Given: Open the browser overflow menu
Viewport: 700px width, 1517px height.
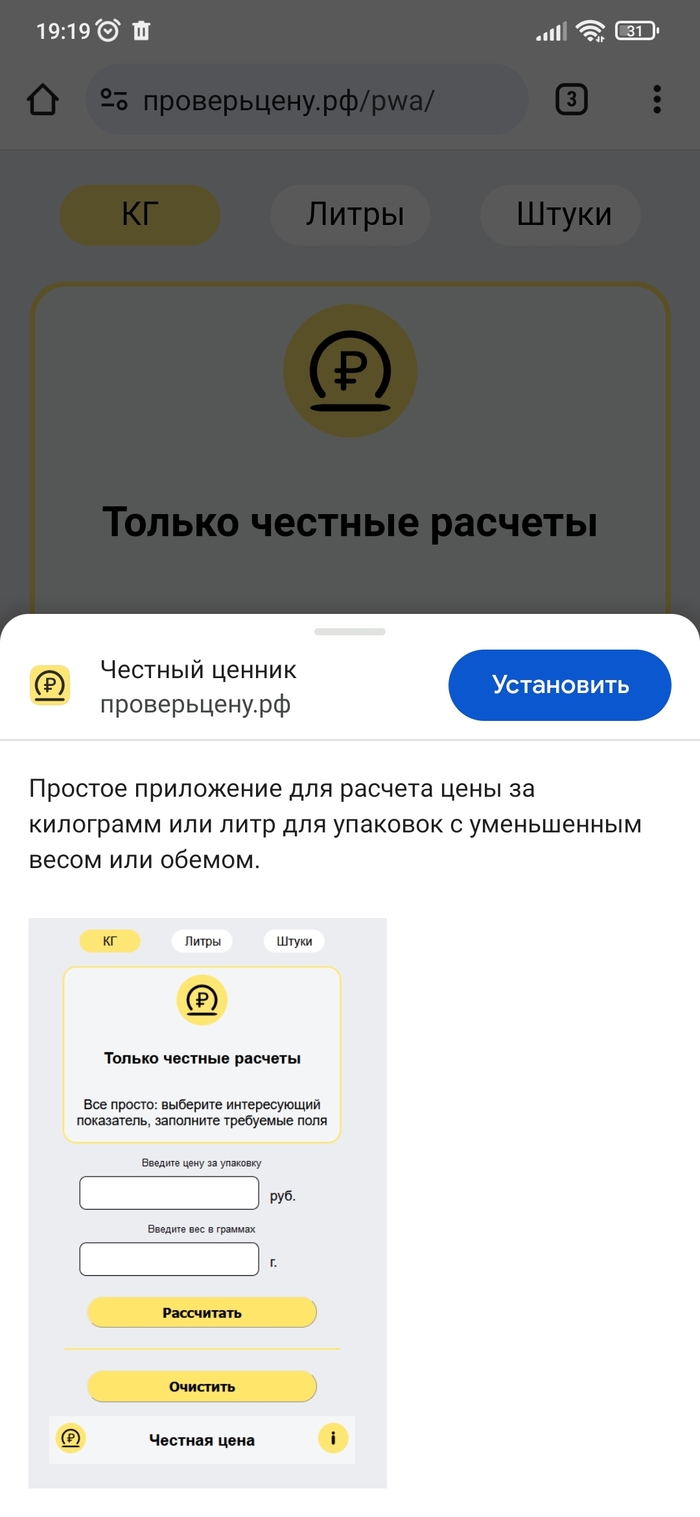Looking at the screenshot, I should coord(656,100).
